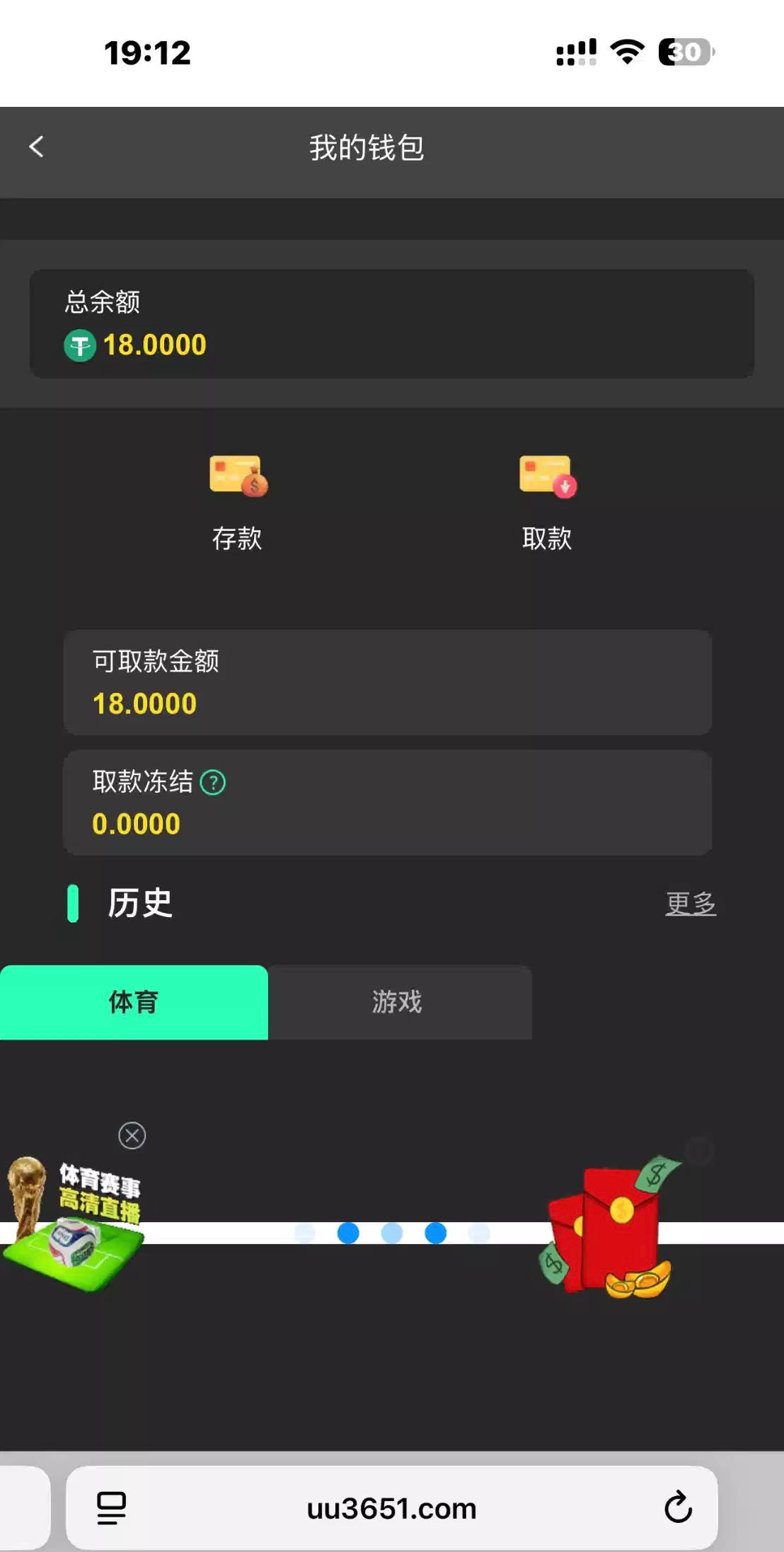784x1552 pixels.
Task: Switch to the 体育 history tab
Action: tap(134, 1002)
